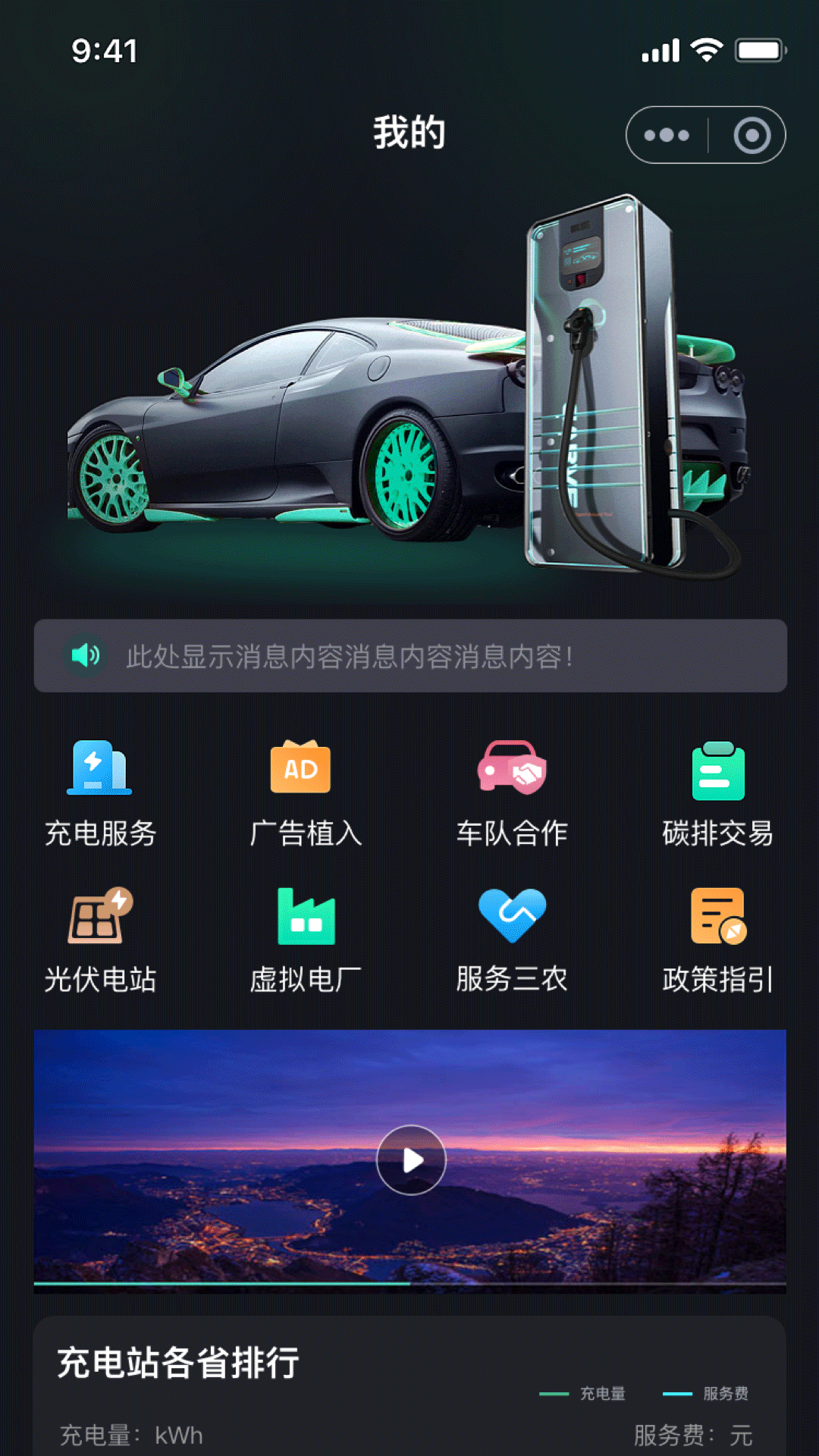This screenshot has width=819, height=1456.
Task: Open the mini program three-dot menu
Action: pyautogui.click(x=667, y=135)
